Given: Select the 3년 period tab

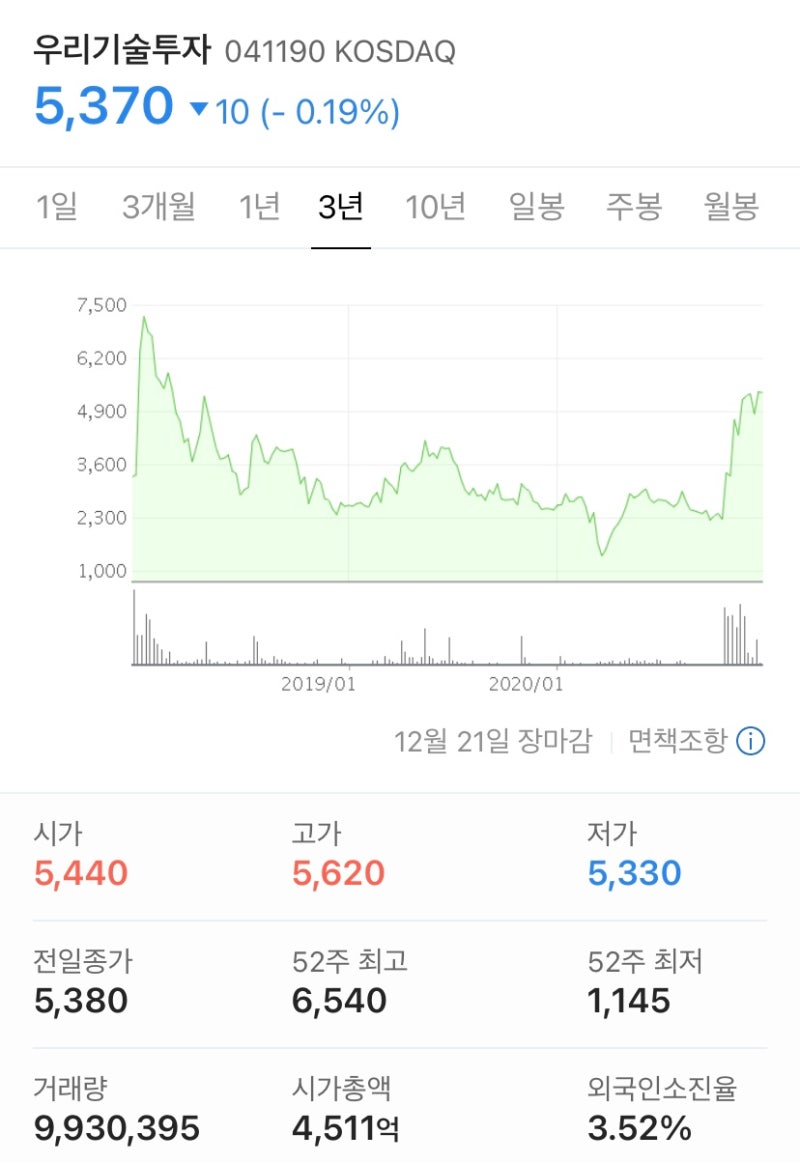Looking at the screenshot, I should [x=340, y=205].
